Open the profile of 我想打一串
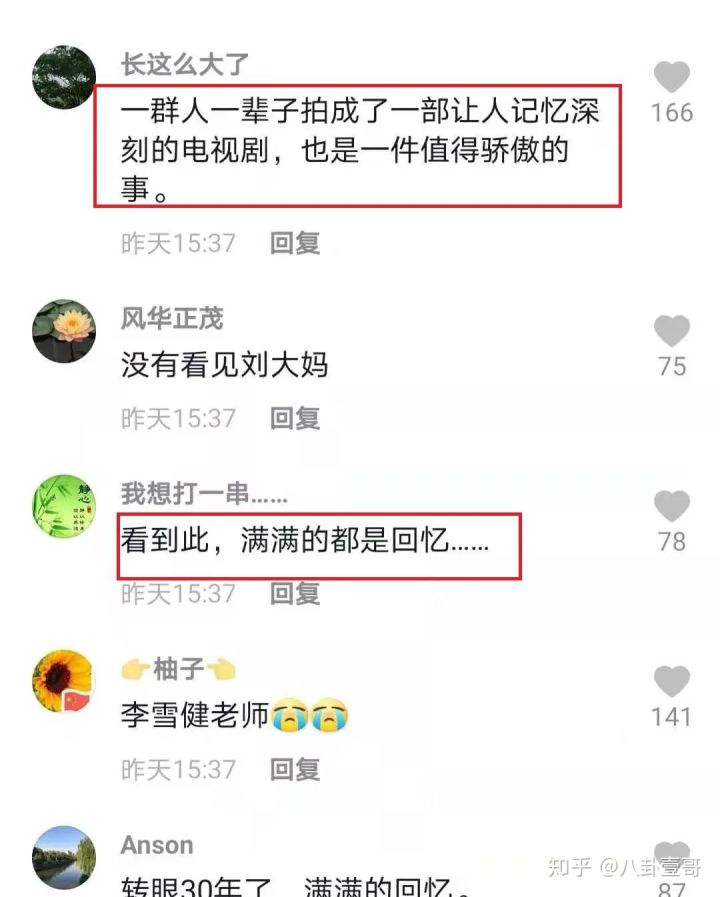 pyautogui.click(x=64, y=506)
